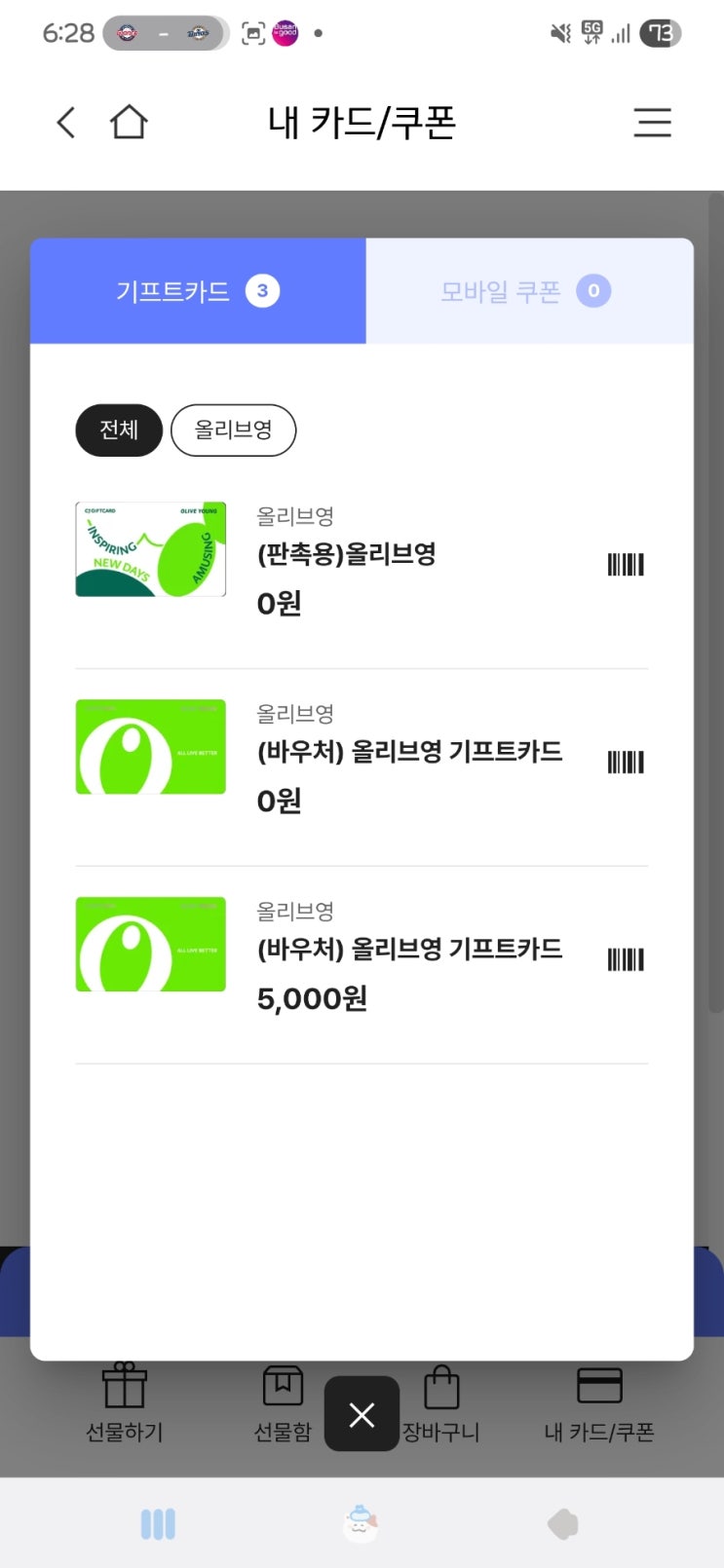Open the 5,000원 올리브영 기프트카드
Screen dimensions: 724x1568
click(x=409, y=950)
